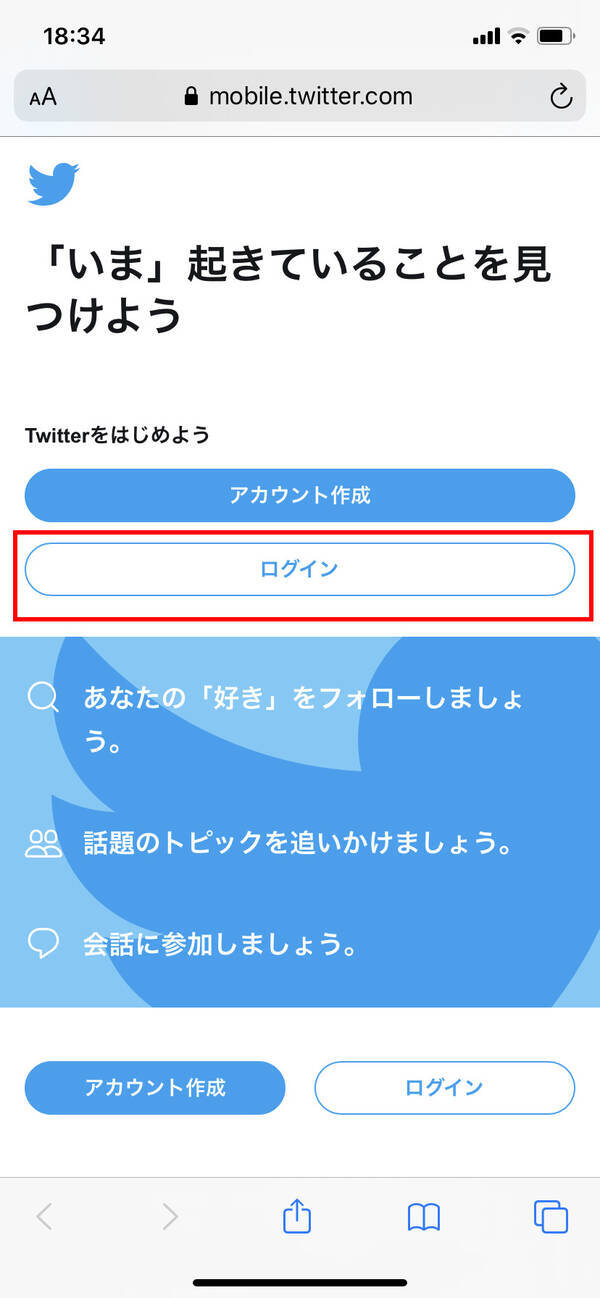600x1298 pixels.
Task: Tap the smaller アカウント作成 button near the bottom
Action: click(x=155, y=1087)
